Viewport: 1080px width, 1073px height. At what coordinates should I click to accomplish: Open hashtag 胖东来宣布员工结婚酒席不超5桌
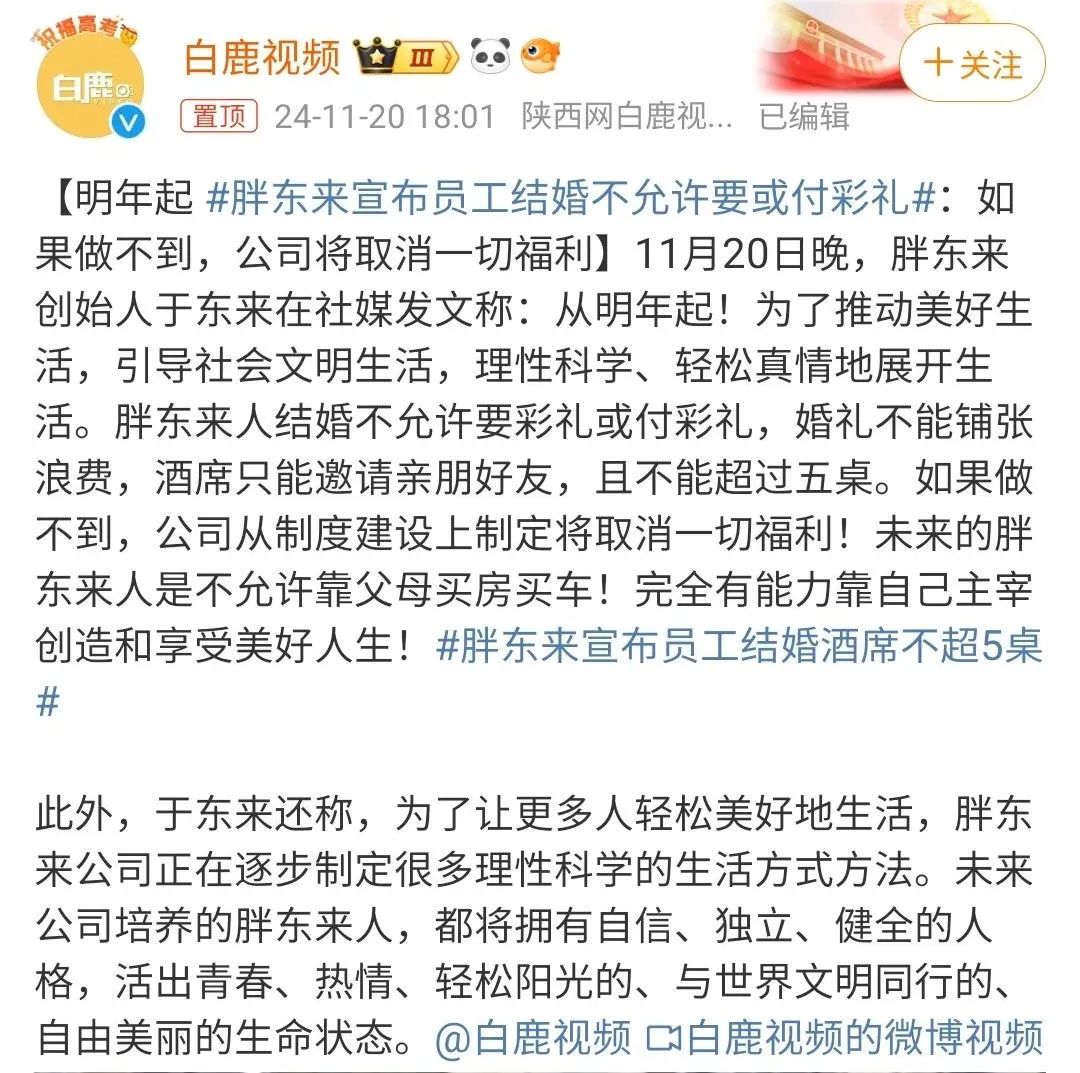coord(738,646)
